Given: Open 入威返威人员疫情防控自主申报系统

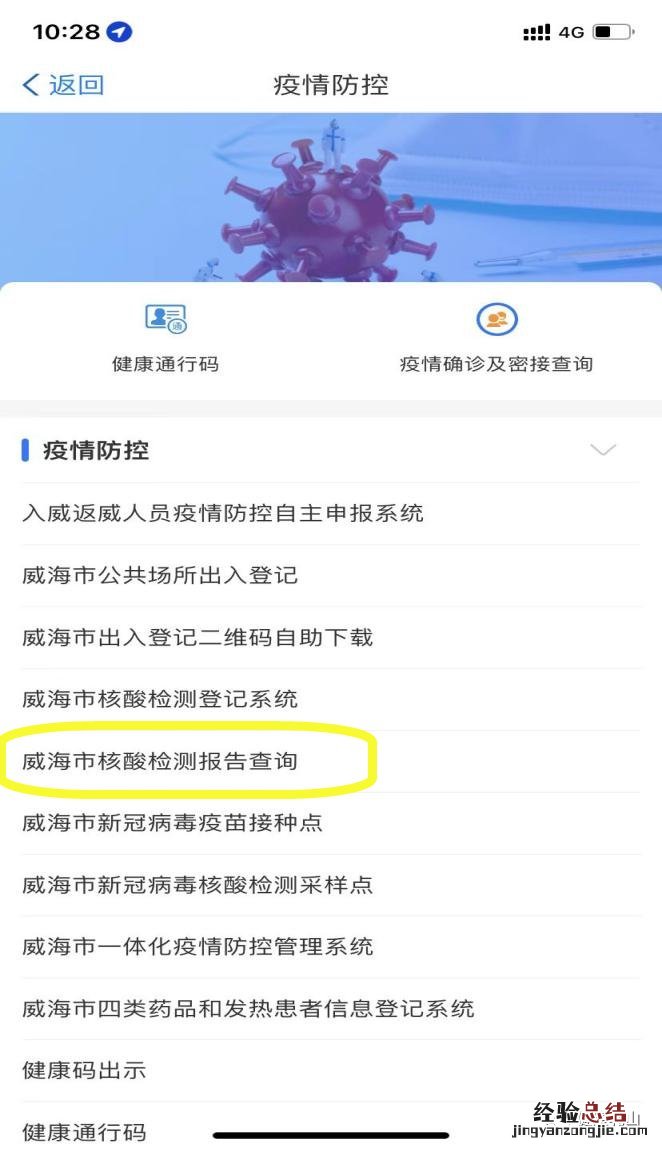Looking at the screenshot, I should (x=223, y=513).
